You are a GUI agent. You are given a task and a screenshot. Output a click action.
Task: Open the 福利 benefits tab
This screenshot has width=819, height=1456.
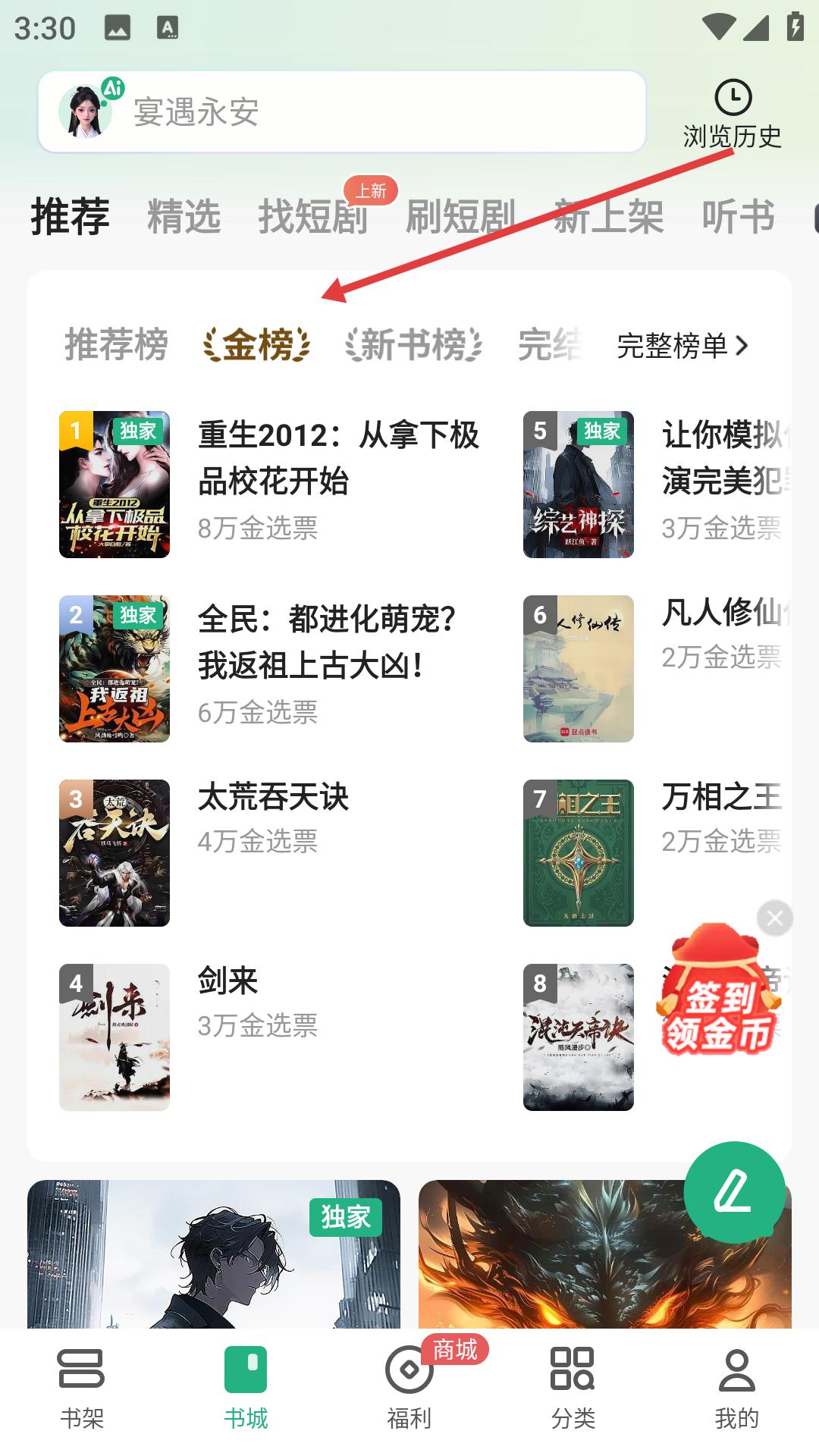[409, 1388]
